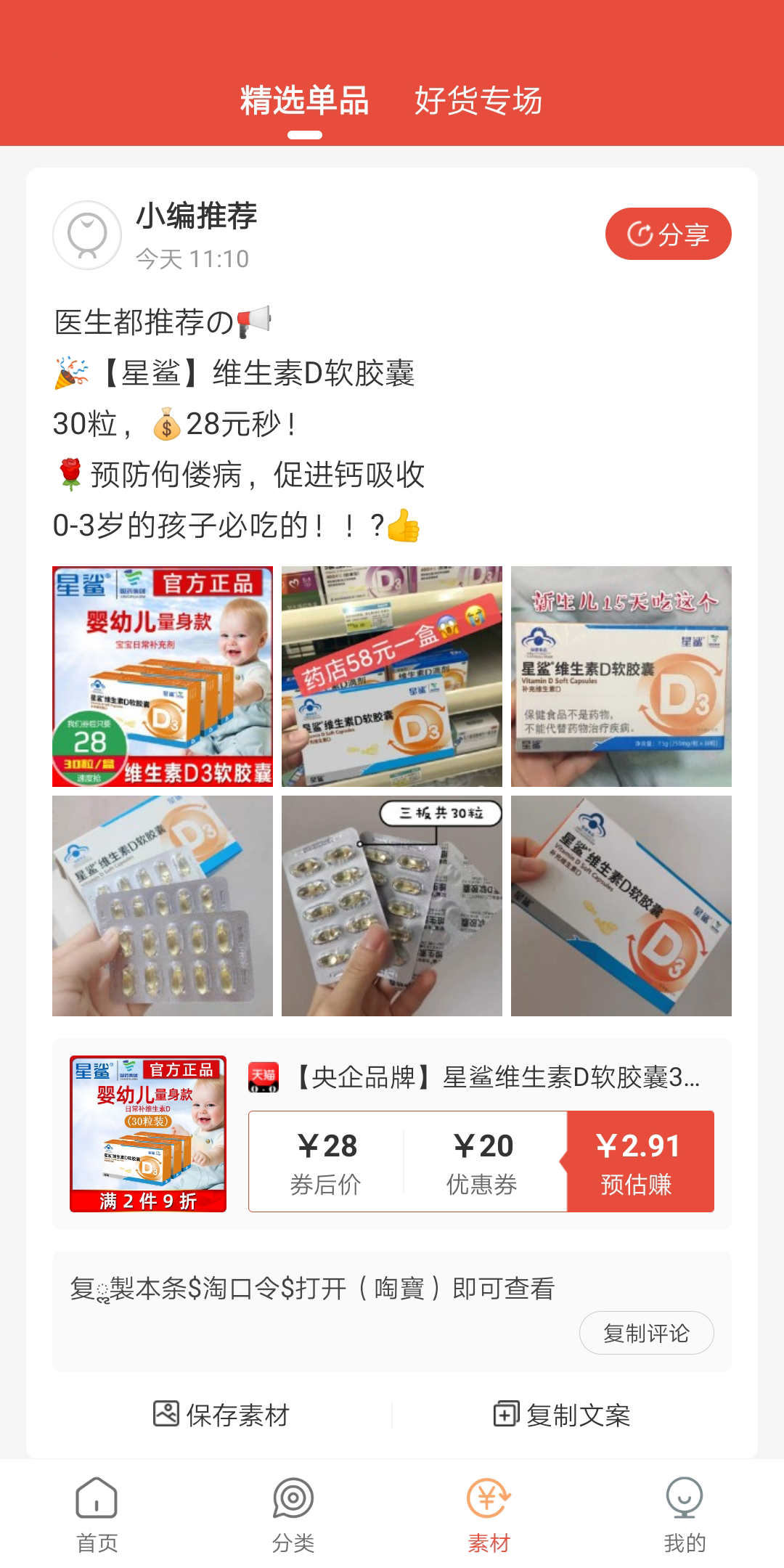784x1568 pixels.
Task: Enlarge the 新生儿15天吃这个 photo
Action: click(x=621, y=677)
